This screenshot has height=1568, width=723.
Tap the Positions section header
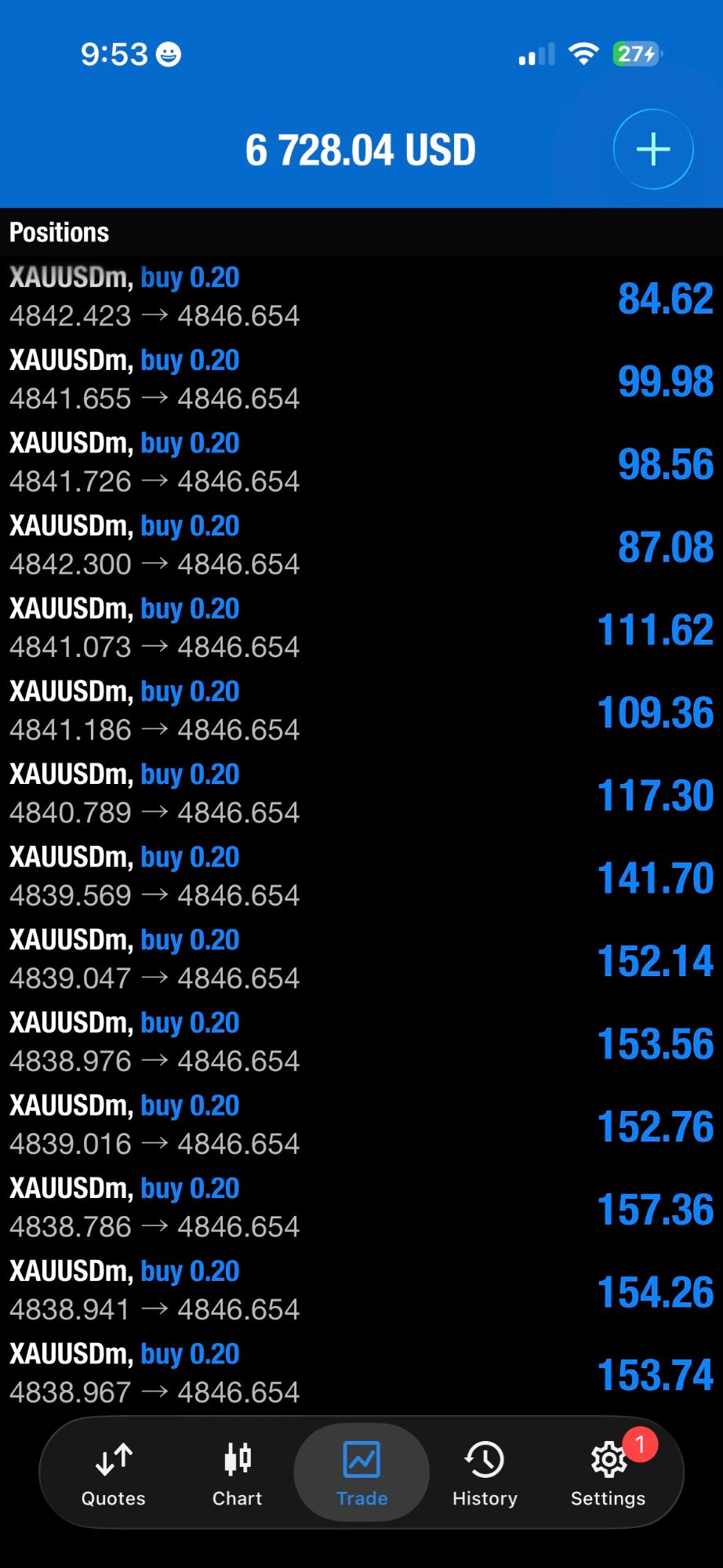59,232
